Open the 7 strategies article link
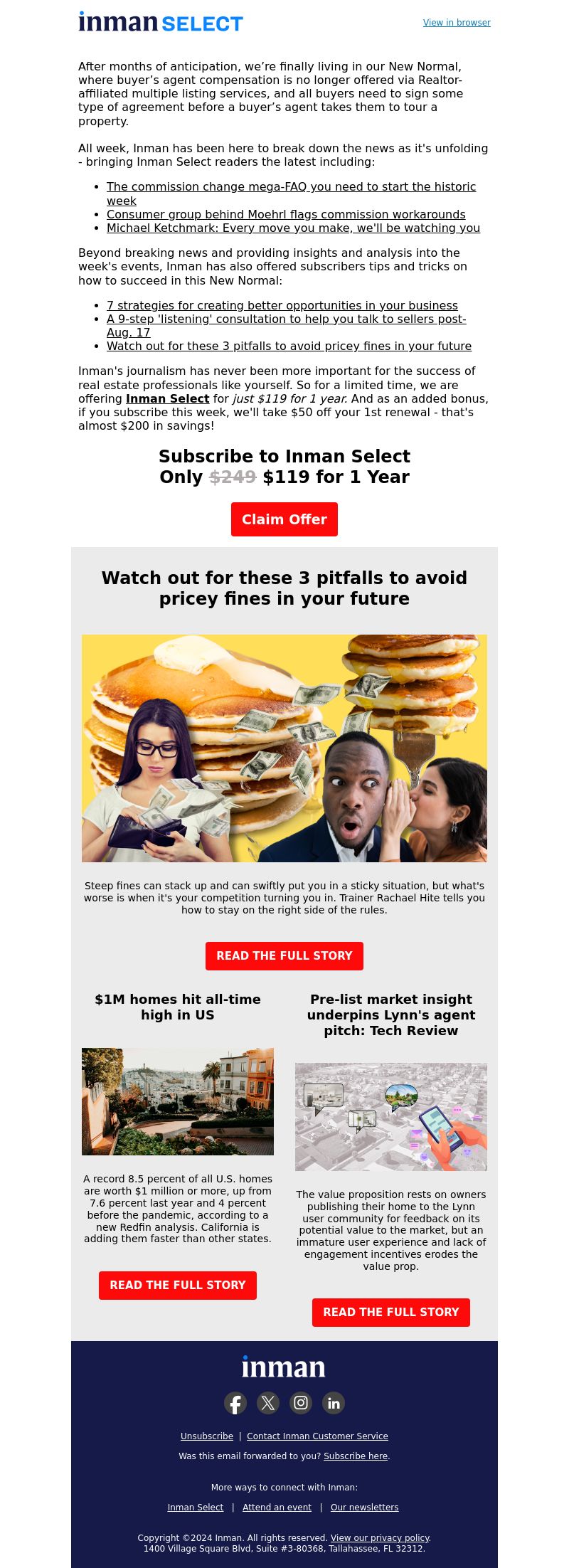 point(282,306)
